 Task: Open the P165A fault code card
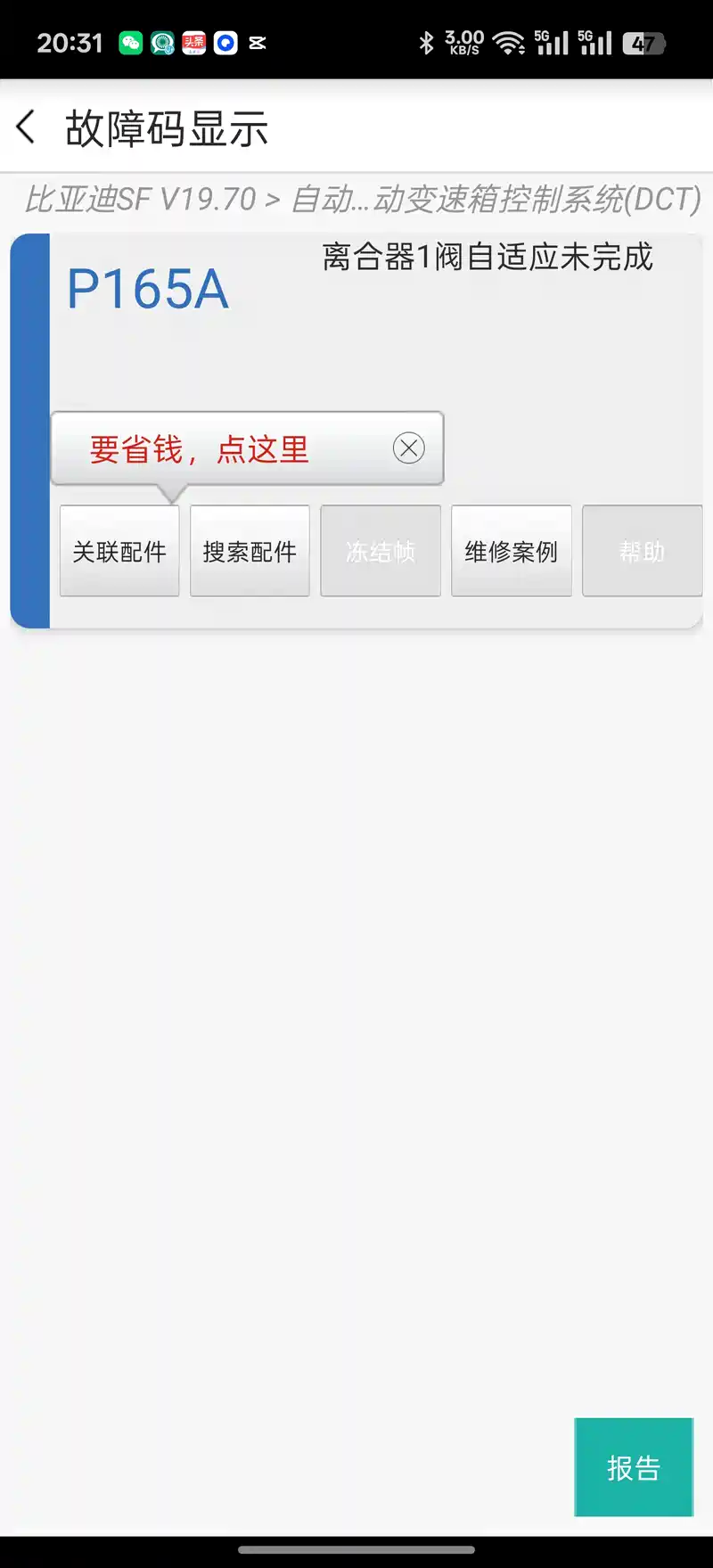356,431
